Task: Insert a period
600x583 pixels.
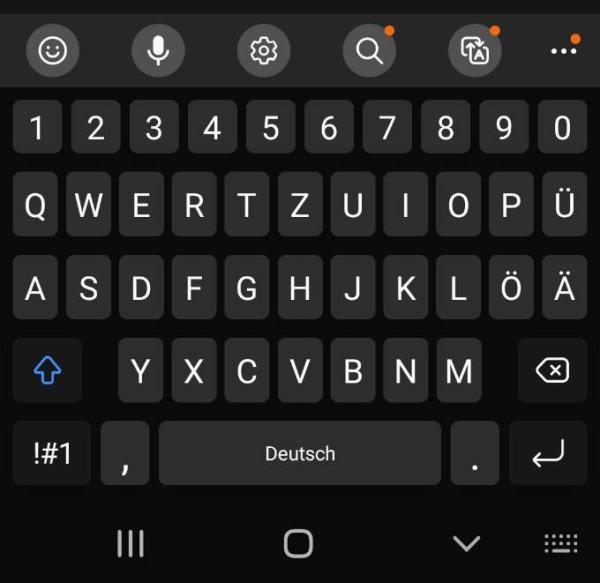Action: click(x=475, y=453)
